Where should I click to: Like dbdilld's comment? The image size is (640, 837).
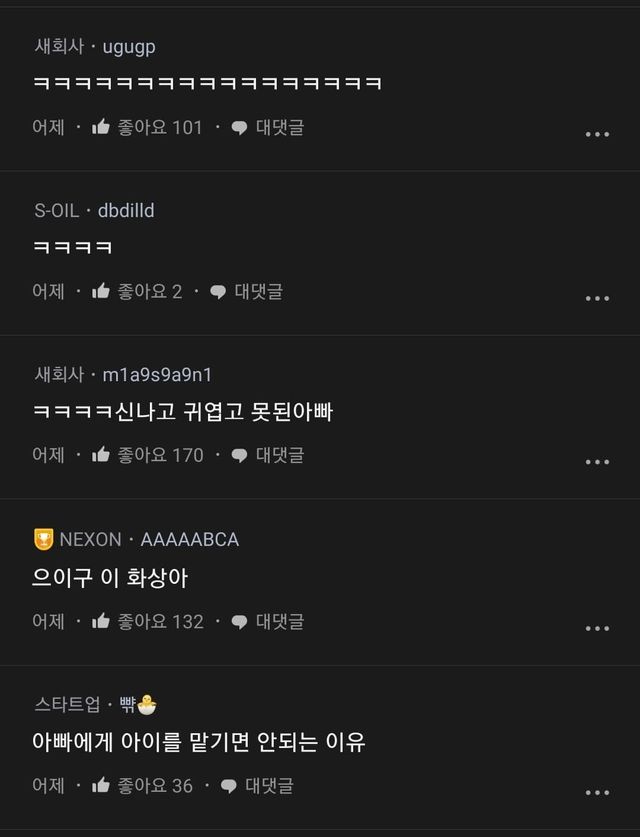pos(101,291)
